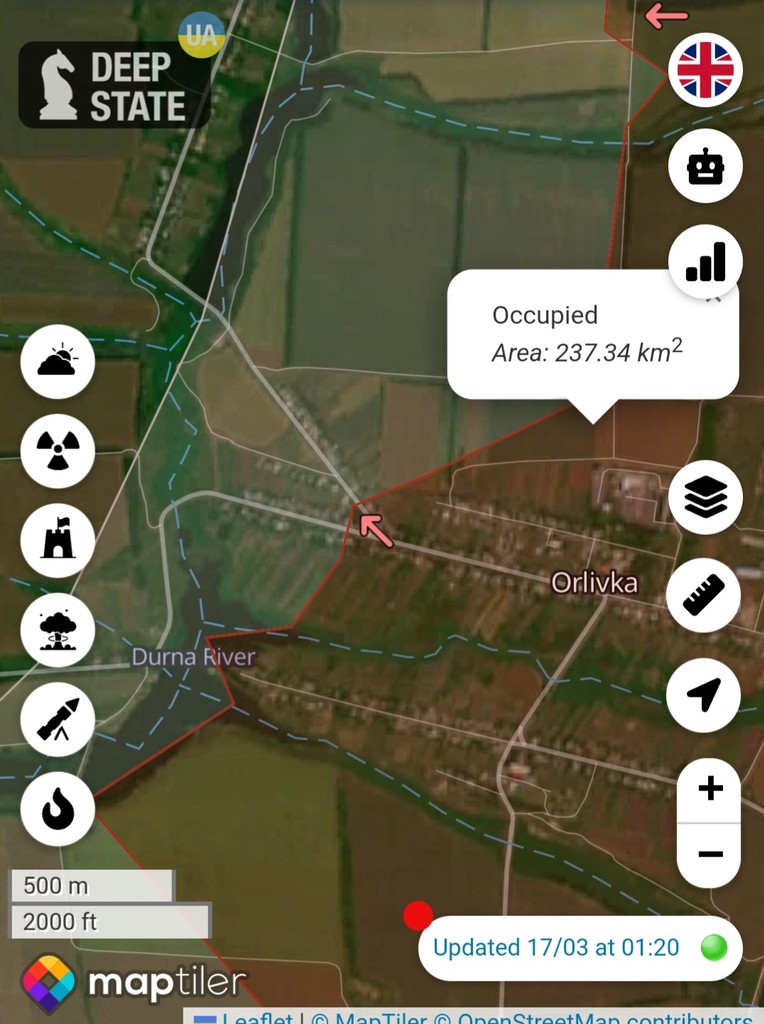
Task: Open the robot bot button
Action: click(705, 166)
